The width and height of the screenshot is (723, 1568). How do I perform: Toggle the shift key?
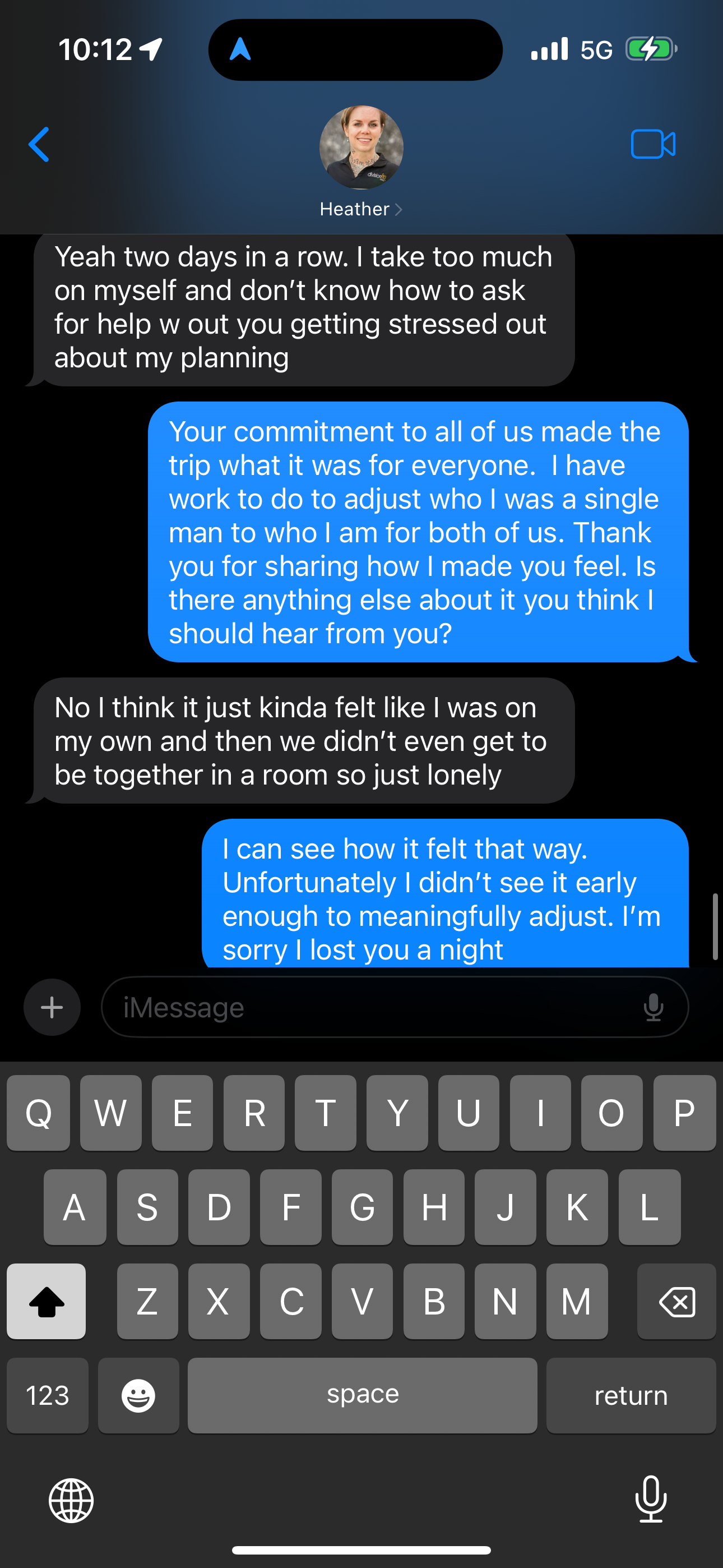coord(47,1302)
